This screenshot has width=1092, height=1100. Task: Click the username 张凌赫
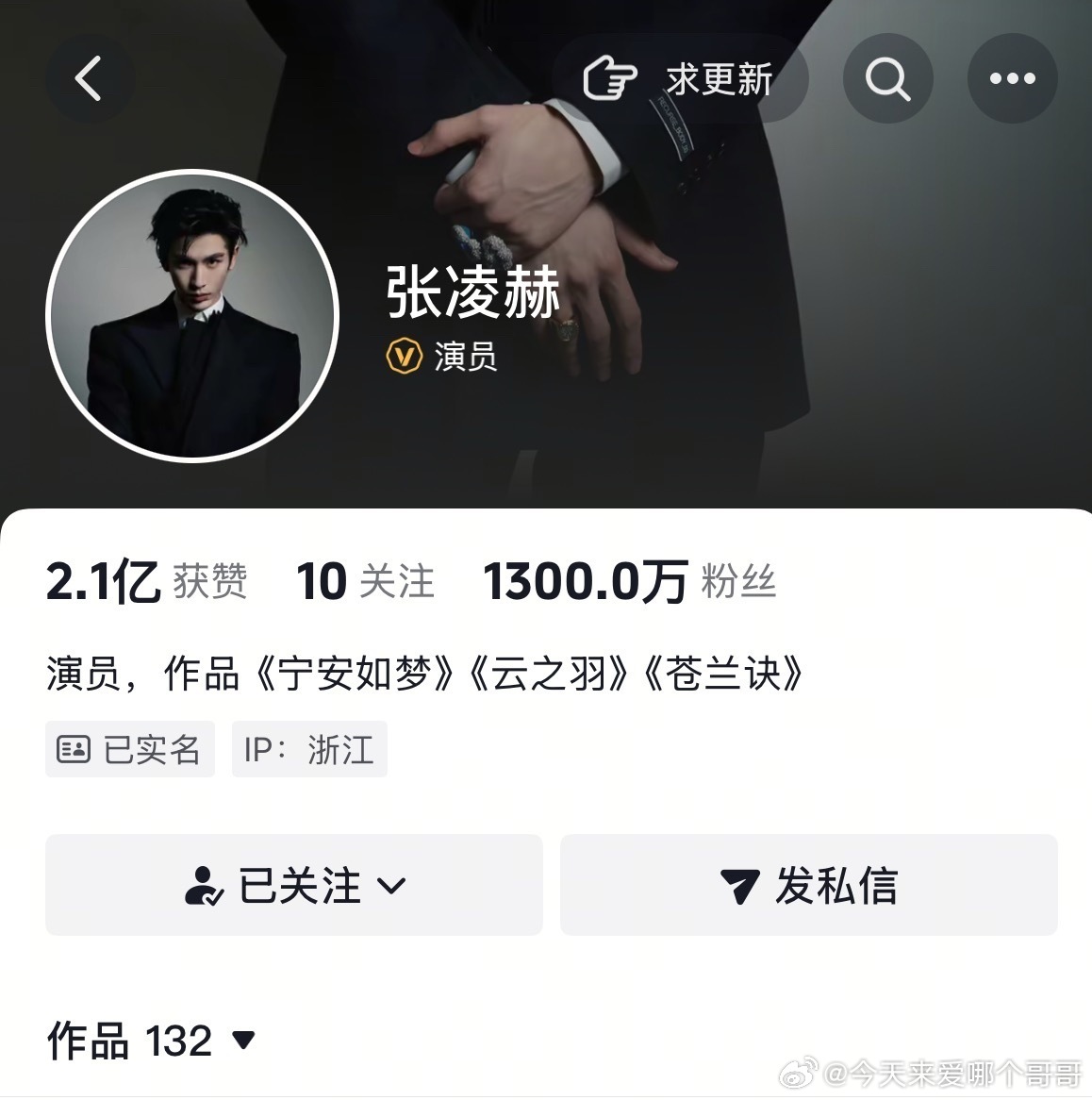pos(469,294)
